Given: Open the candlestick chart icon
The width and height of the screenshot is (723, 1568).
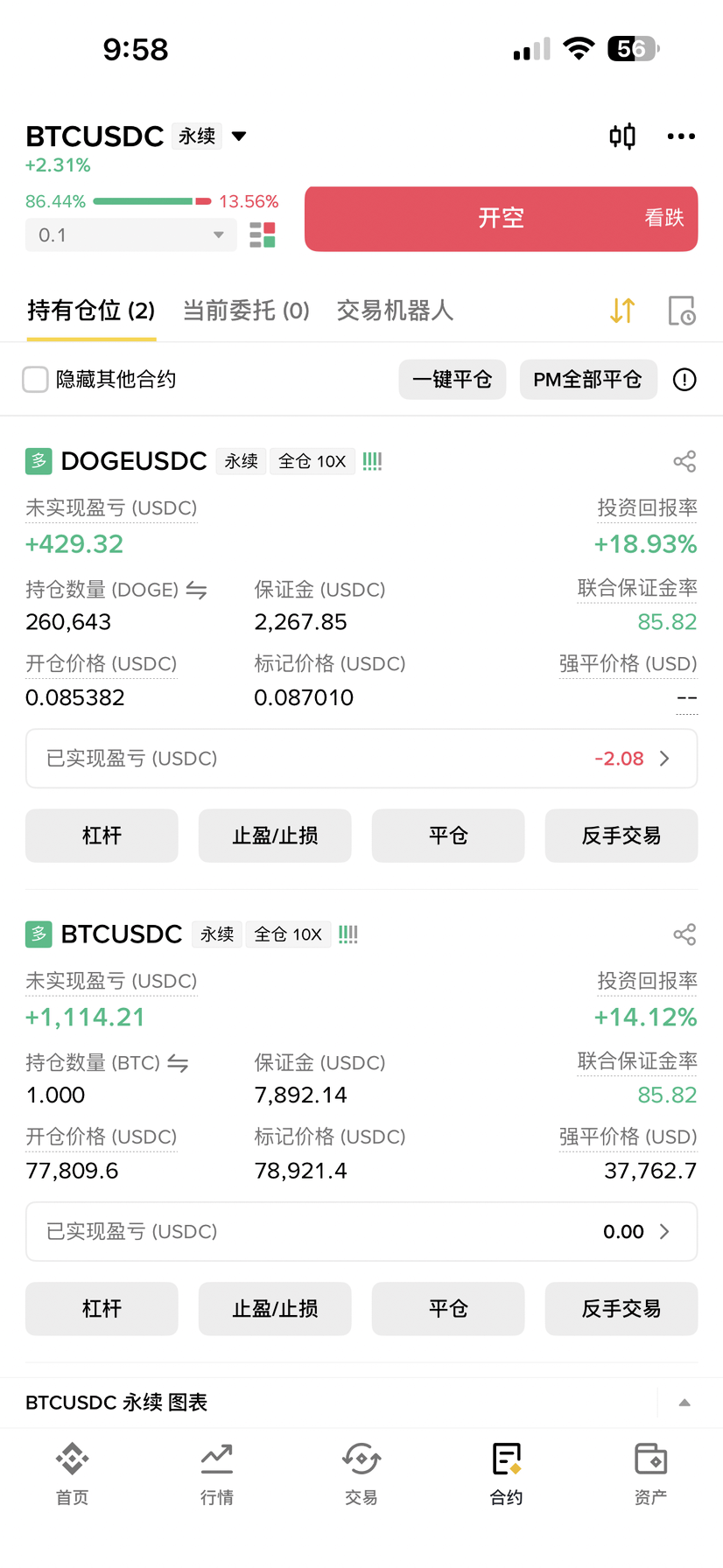Looking at the screenshot, I should (622, 136).
